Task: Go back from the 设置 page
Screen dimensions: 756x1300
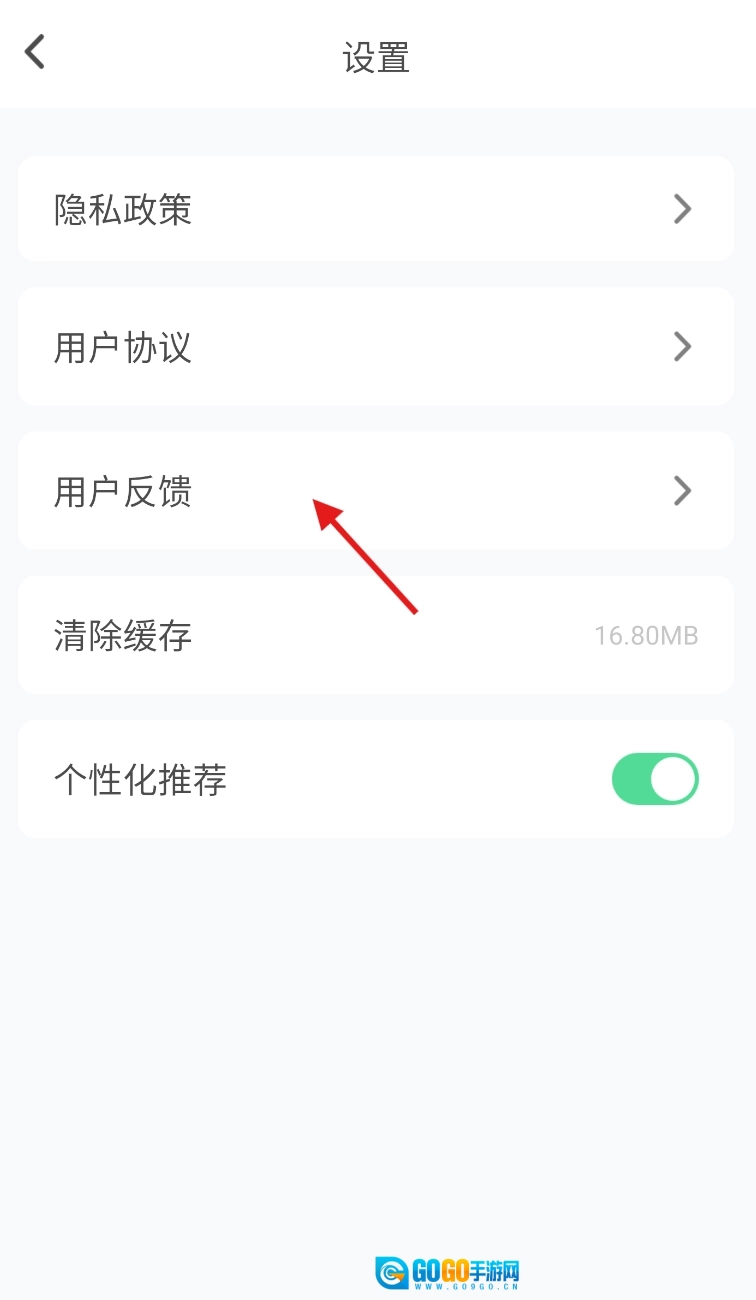Action: (36, 52)
